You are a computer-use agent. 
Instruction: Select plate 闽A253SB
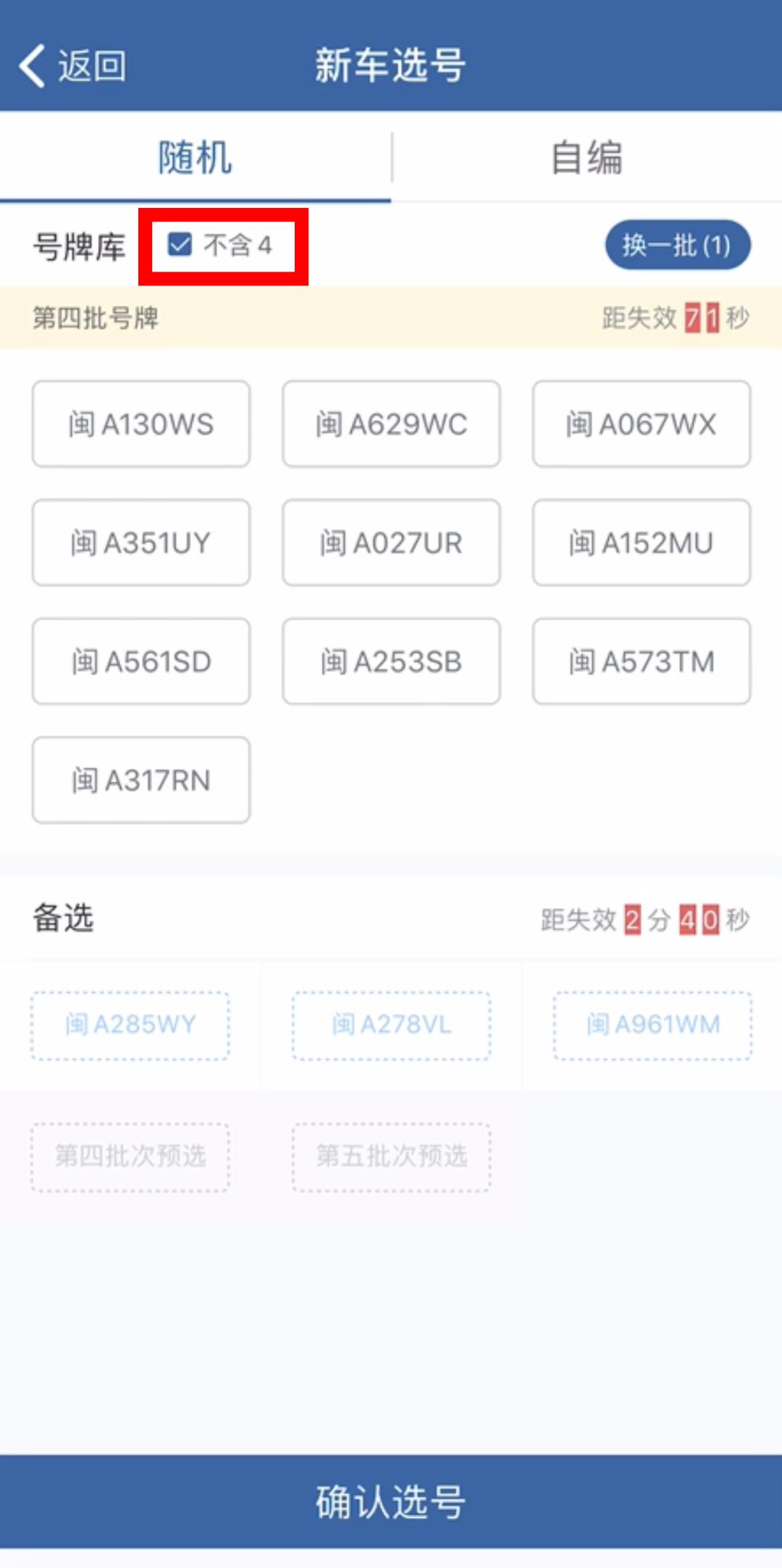click(391, 661)
